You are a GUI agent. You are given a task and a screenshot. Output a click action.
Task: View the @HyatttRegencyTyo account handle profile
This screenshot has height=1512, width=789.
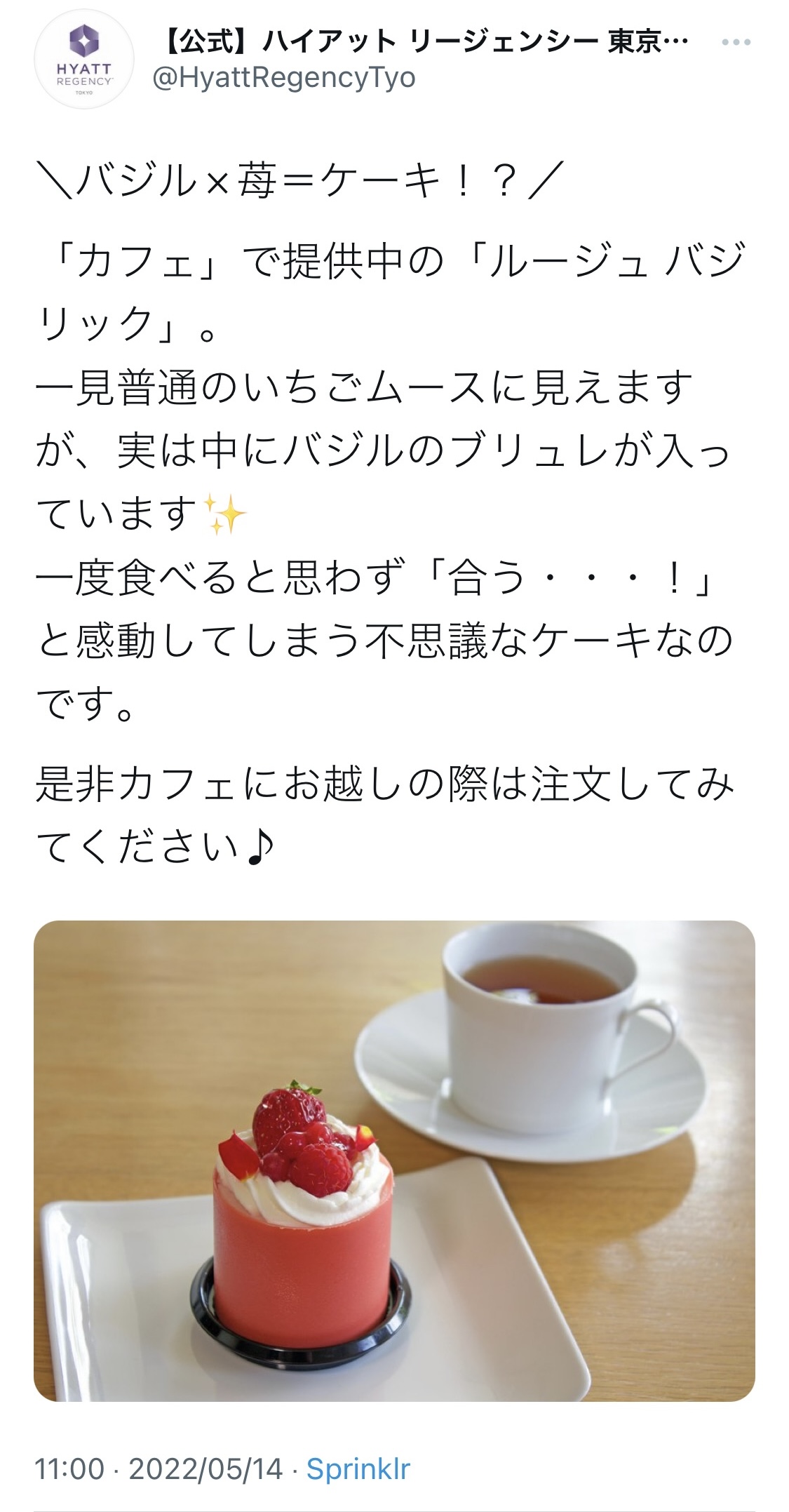point(284,78)
